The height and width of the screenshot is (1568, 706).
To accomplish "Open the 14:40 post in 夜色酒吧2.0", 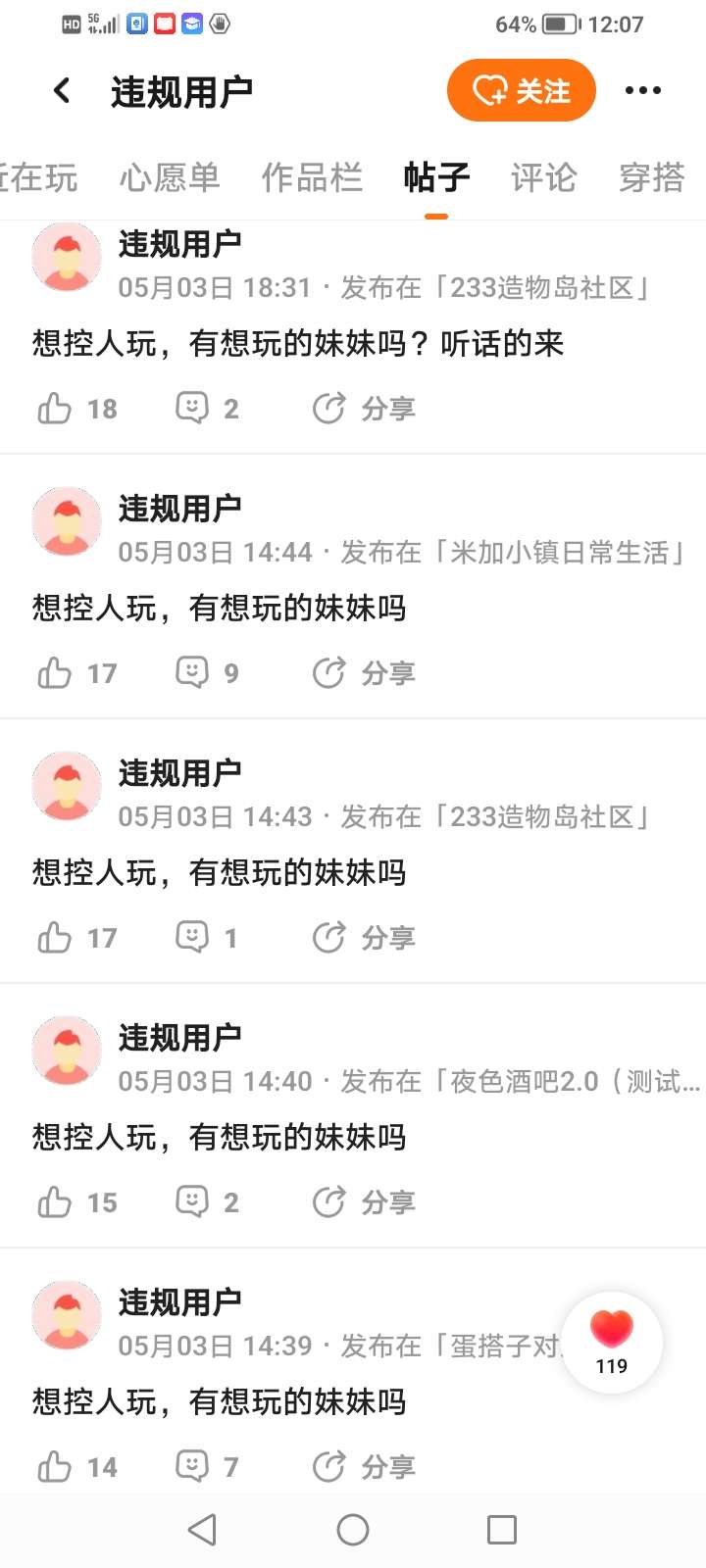I will tap(219, 1137).
